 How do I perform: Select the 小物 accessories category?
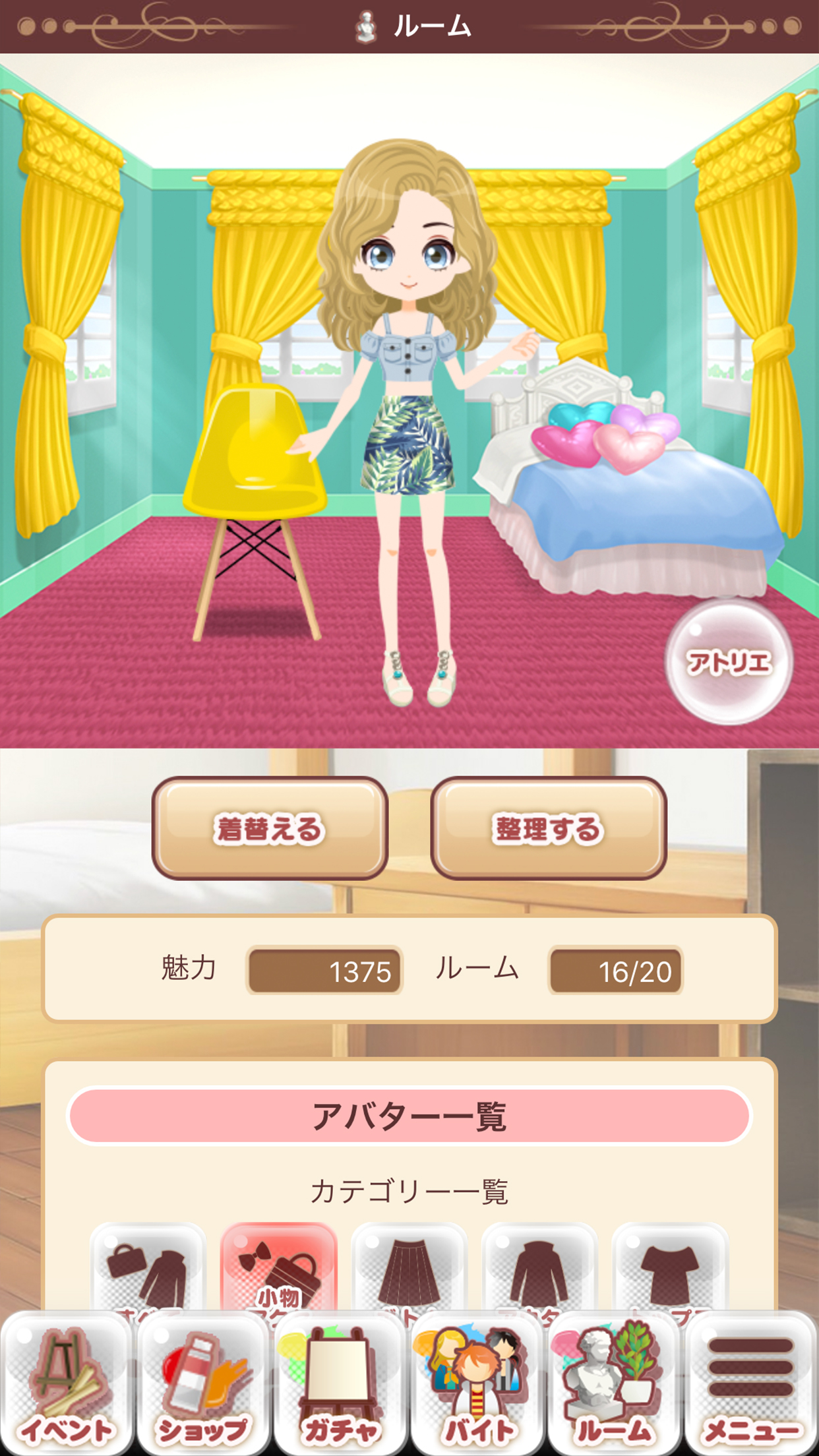point(279,1269)
